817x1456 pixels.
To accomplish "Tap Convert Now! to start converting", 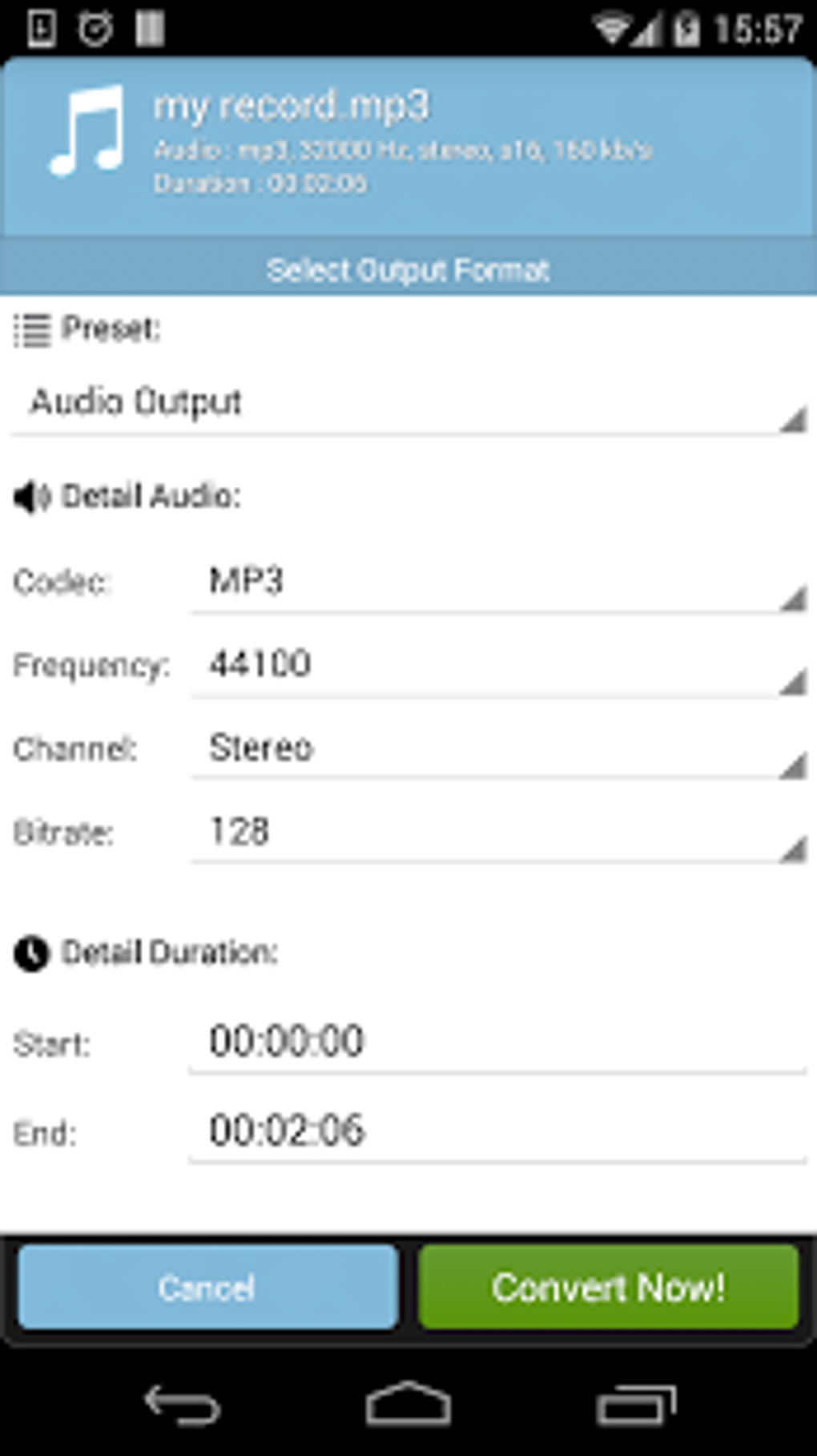I will tap(609, 1288).
